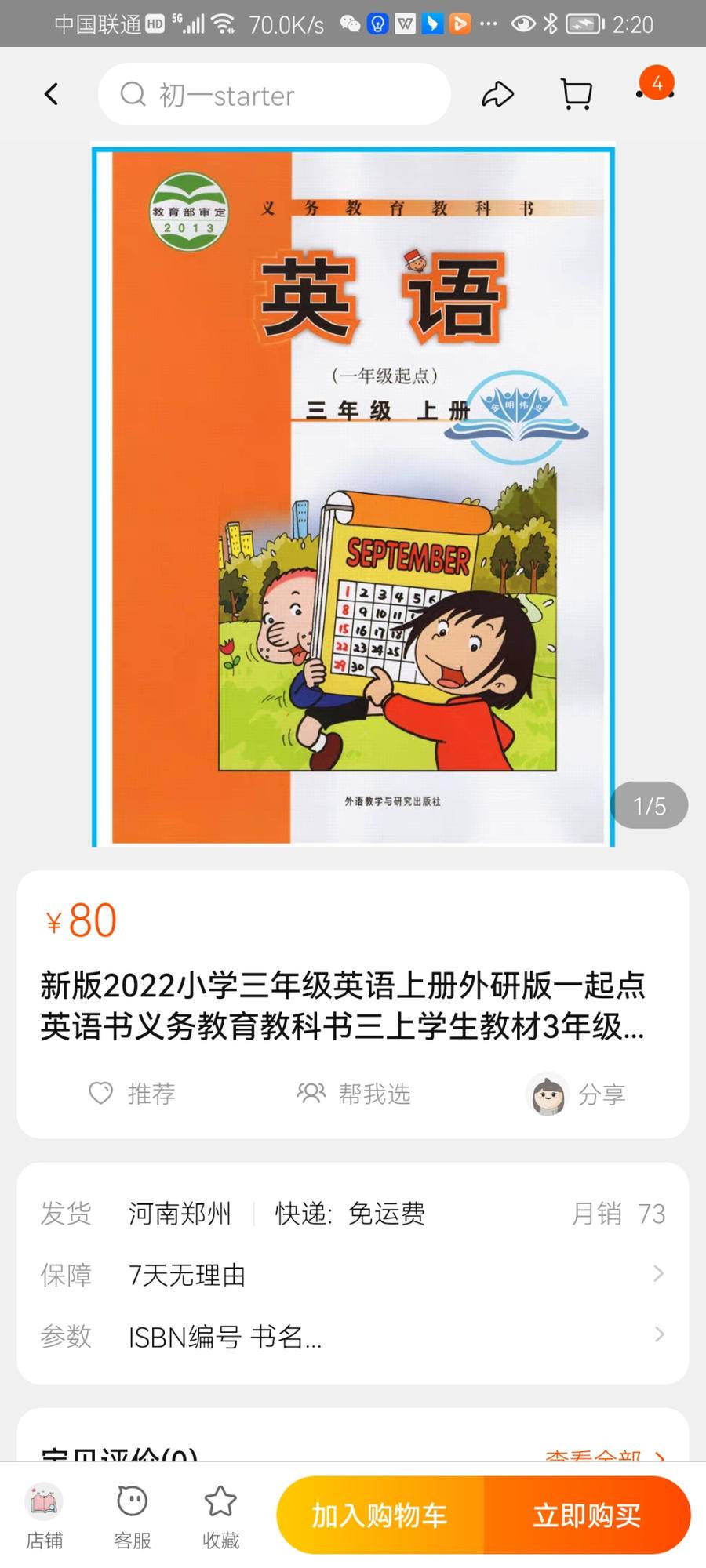Open the 保障 7天无理由 details row
This screenshot has width=706, height=1568.
[353, 1275]
